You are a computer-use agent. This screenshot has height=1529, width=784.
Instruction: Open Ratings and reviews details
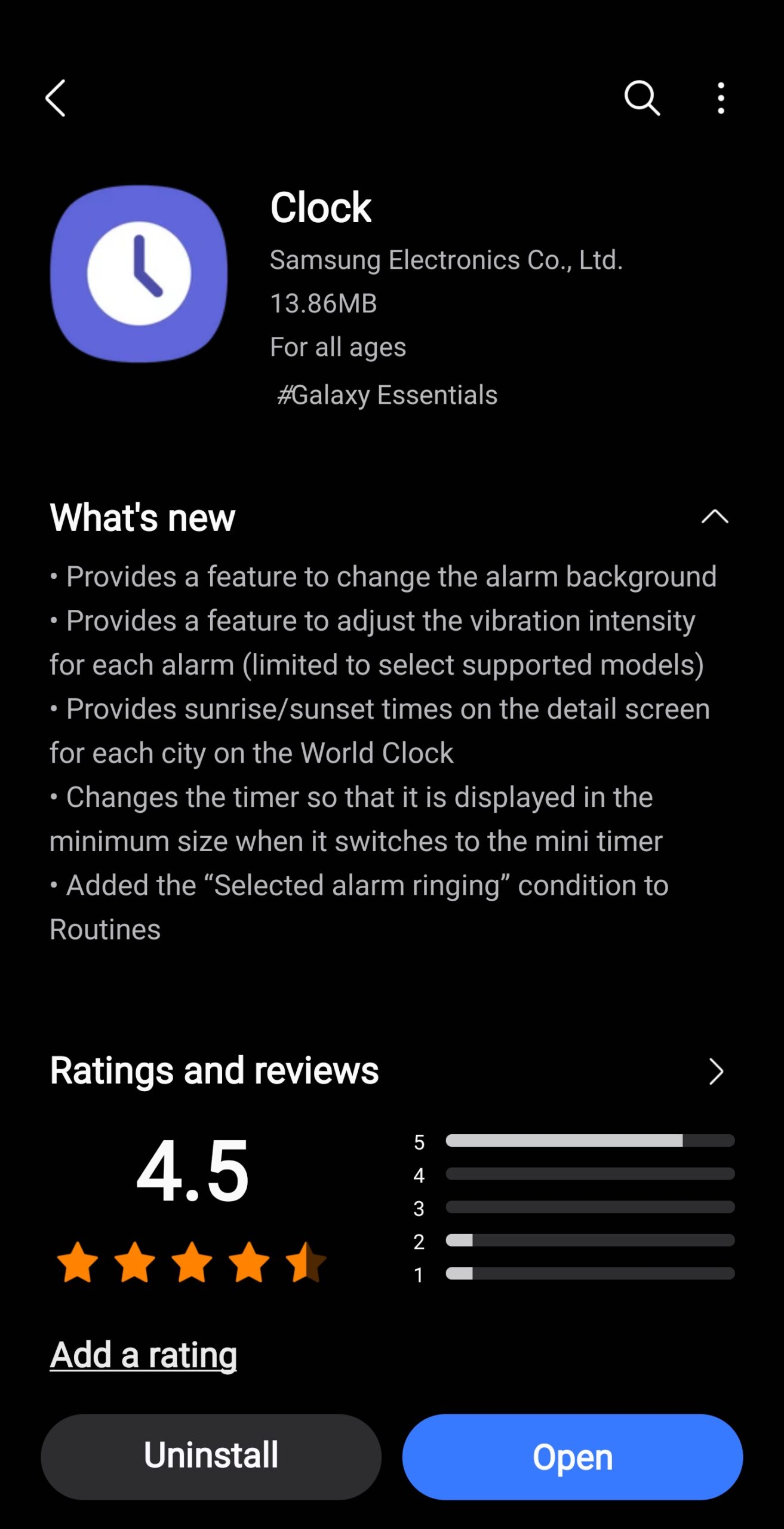715,1071
